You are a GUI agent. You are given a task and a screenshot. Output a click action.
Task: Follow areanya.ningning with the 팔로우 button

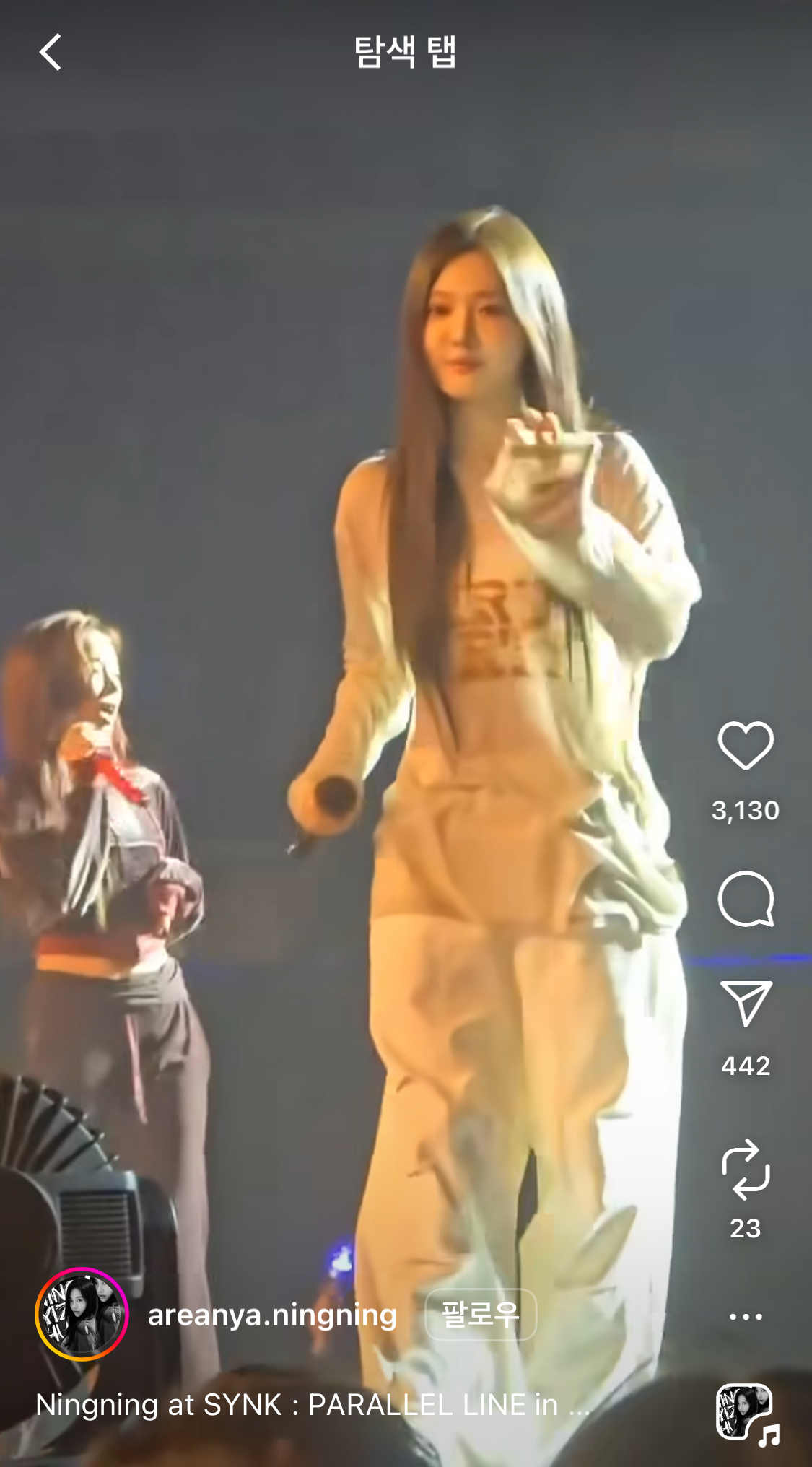(x=481, y=1315)
